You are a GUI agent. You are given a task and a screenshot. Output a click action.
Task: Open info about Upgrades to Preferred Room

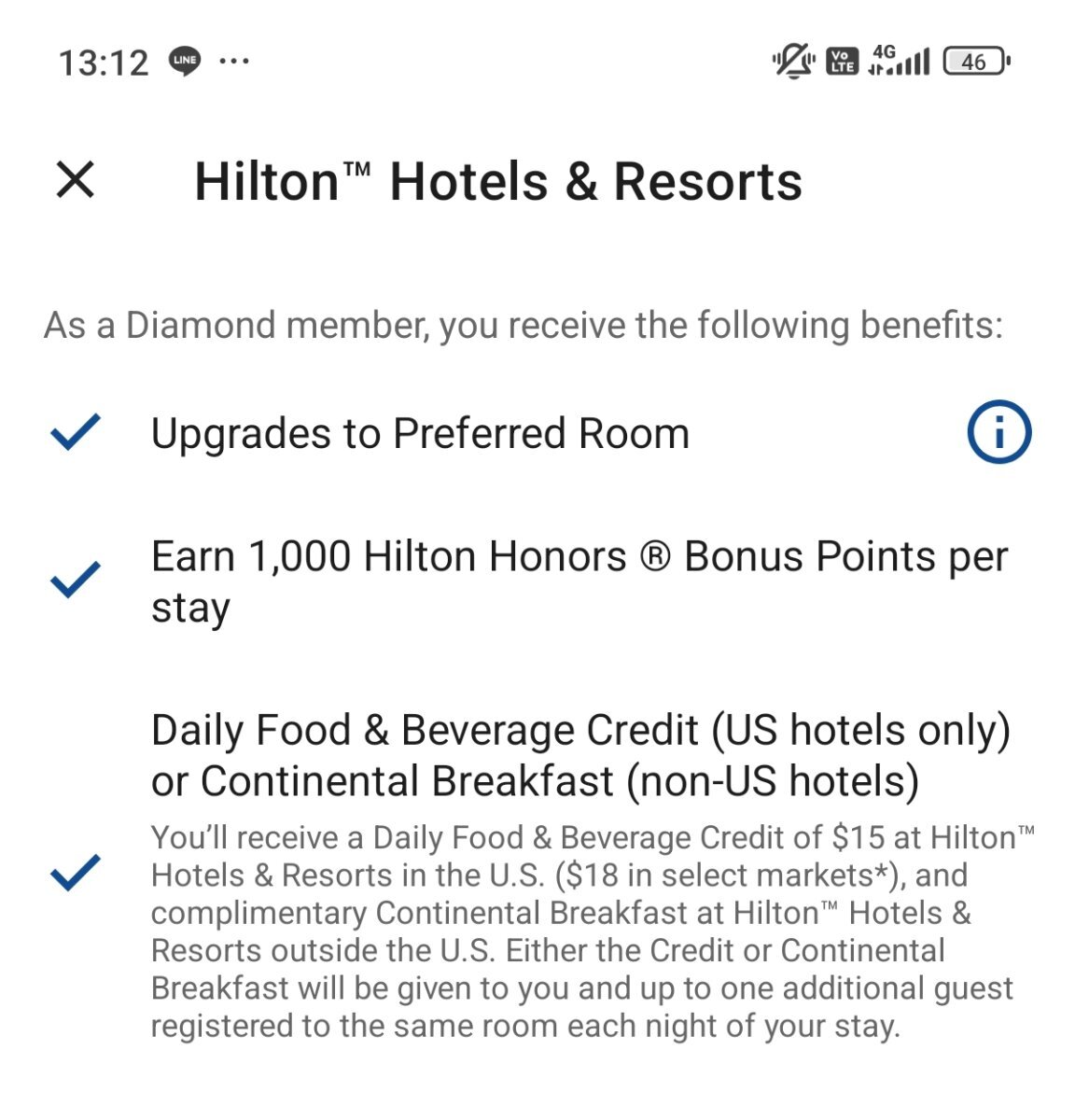tap(998, 433)
